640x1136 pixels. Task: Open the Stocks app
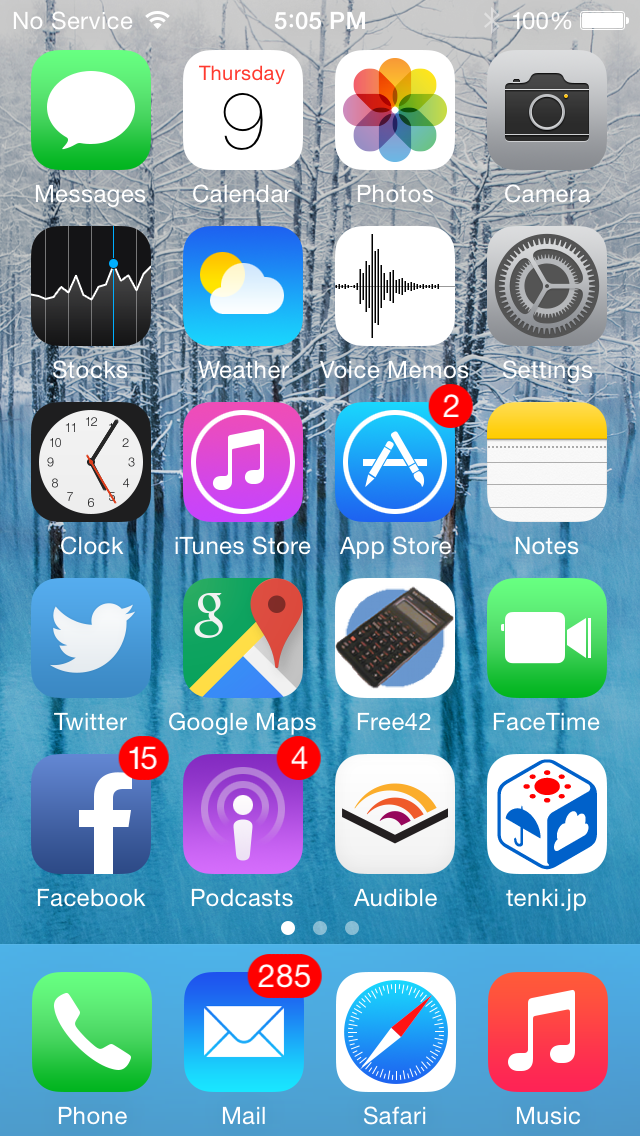pos(91,286)
